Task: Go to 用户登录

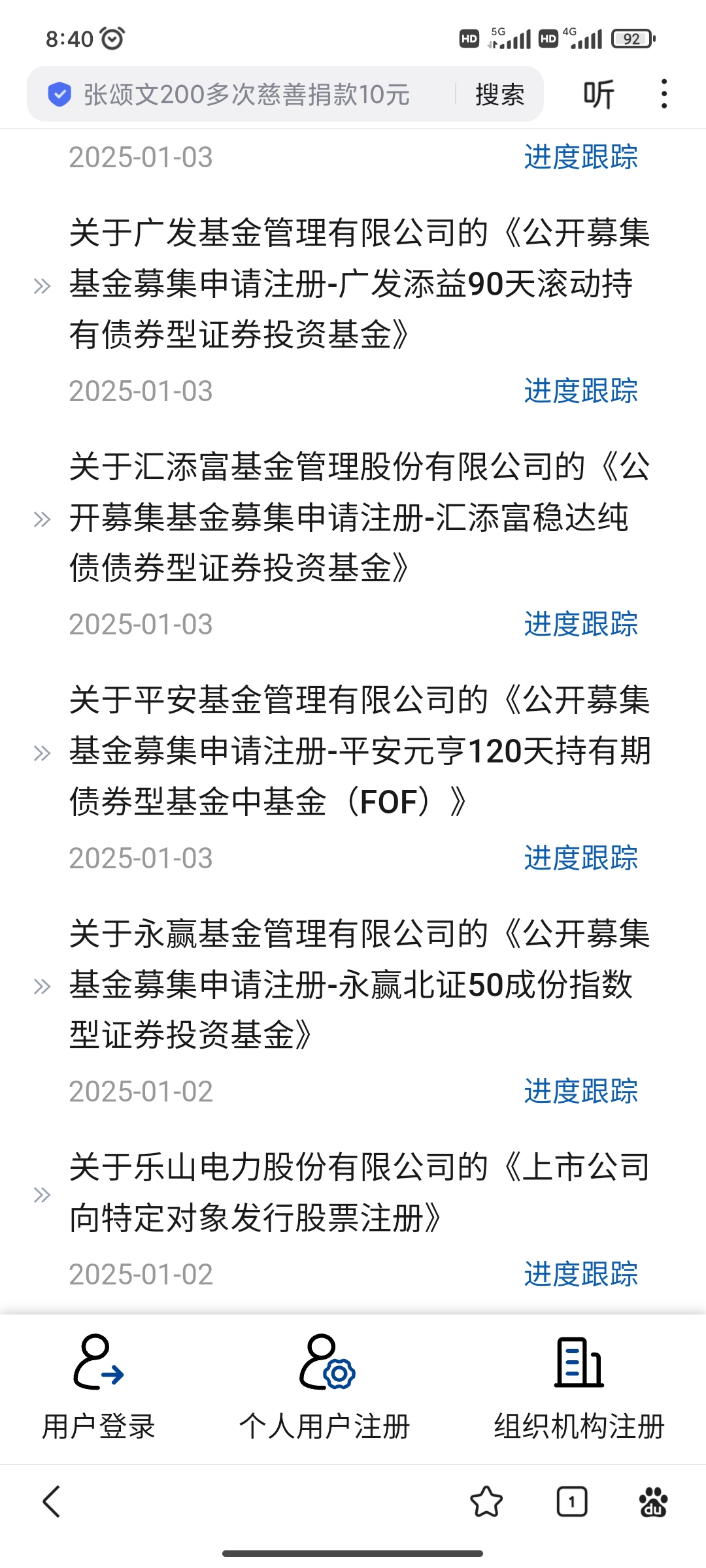Action: pos(99,1388)
